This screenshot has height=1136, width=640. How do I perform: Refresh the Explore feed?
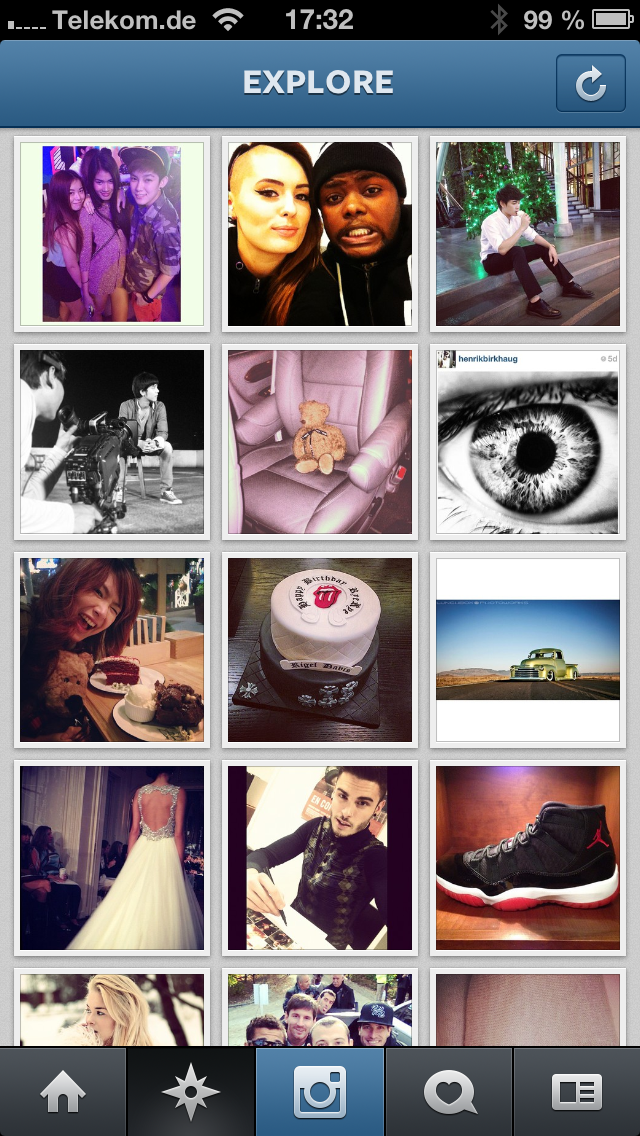point(590,84)
